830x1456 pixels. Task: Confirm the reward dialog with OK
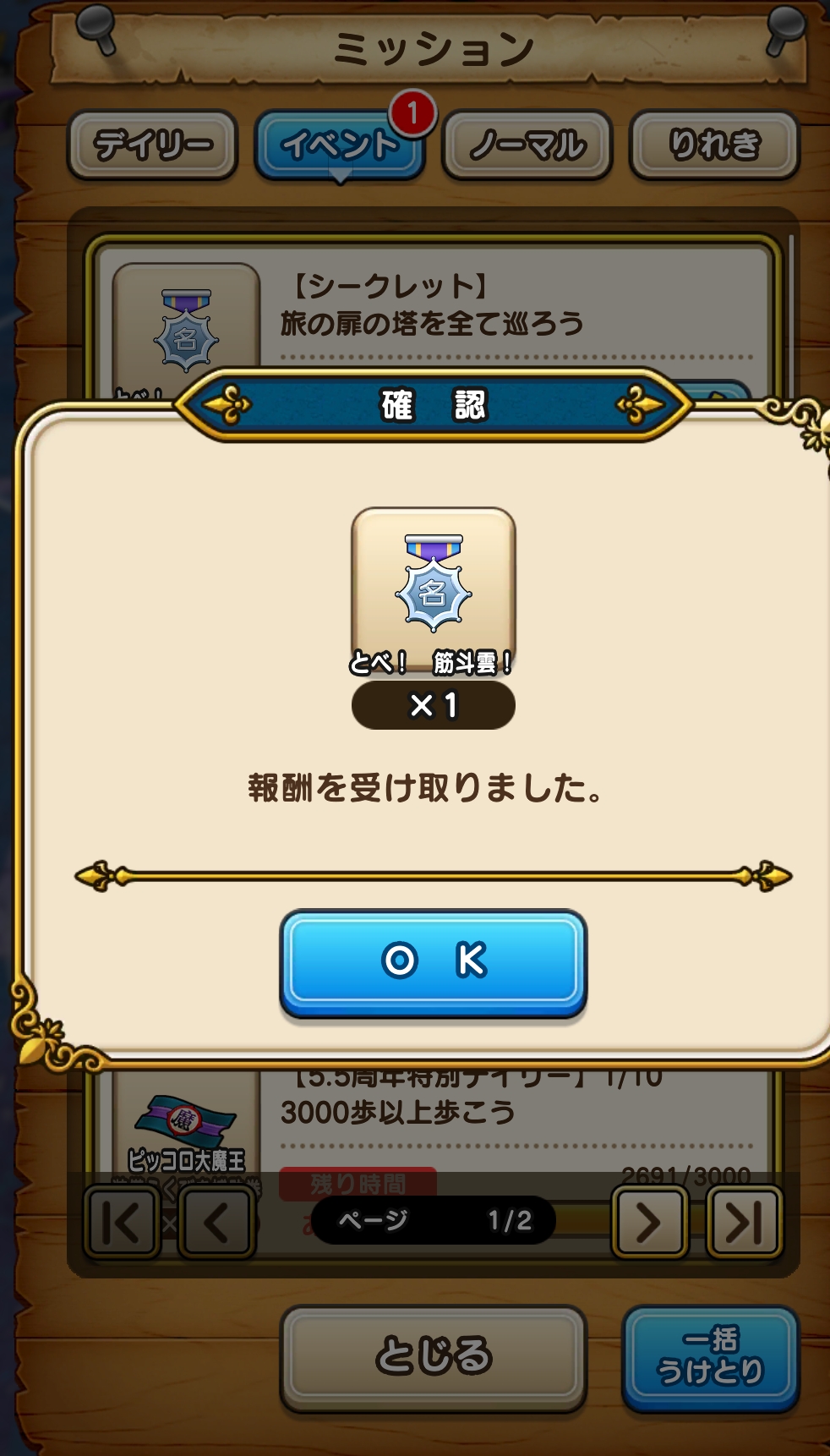[x=433, y=961]
